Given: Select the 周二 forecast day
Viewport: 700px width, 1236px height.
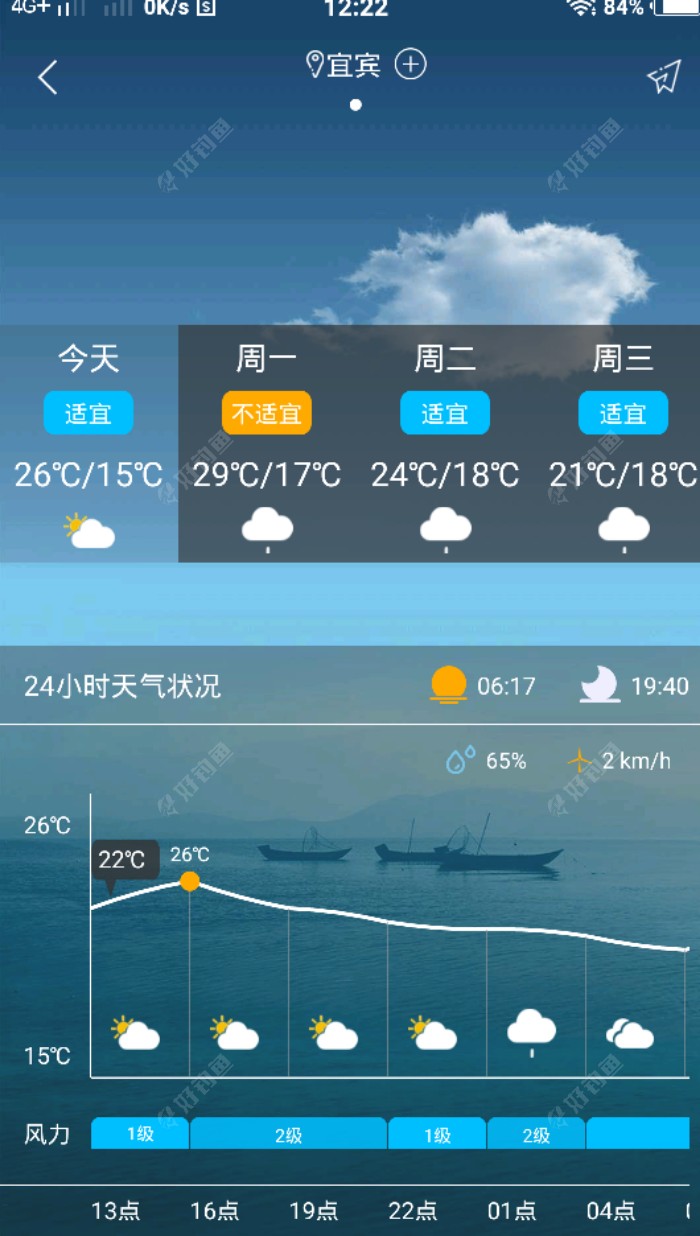Looking at the screenshot, I should (445, 443).
